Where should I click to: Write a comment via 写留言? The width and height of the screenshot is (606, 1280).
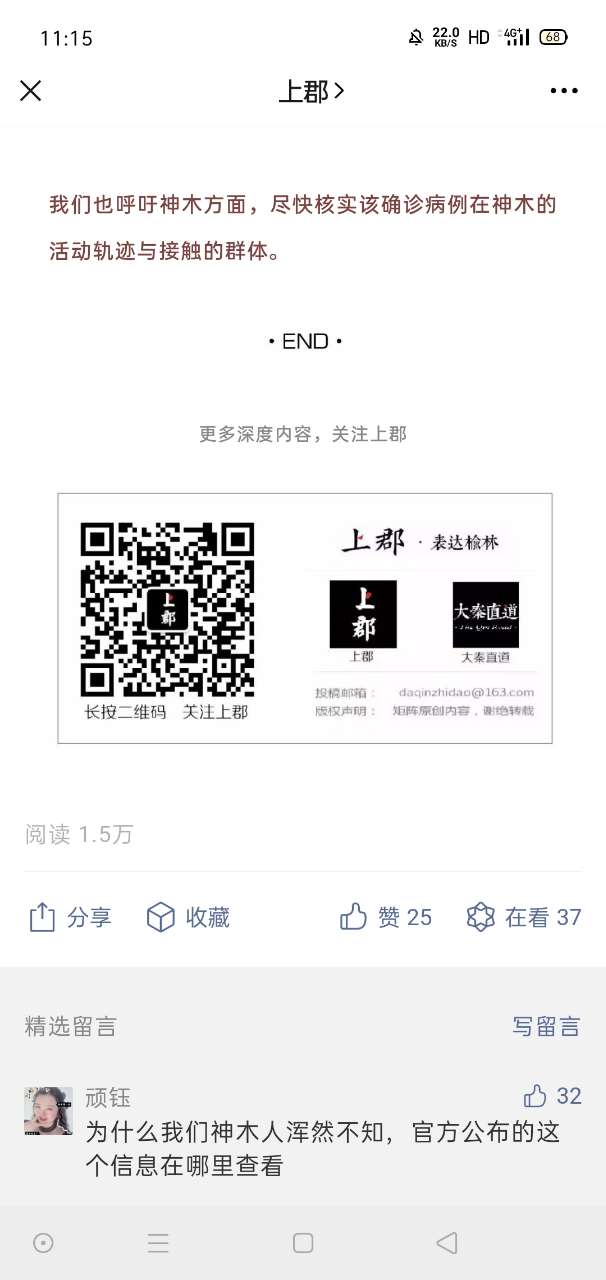[546, 1026]
